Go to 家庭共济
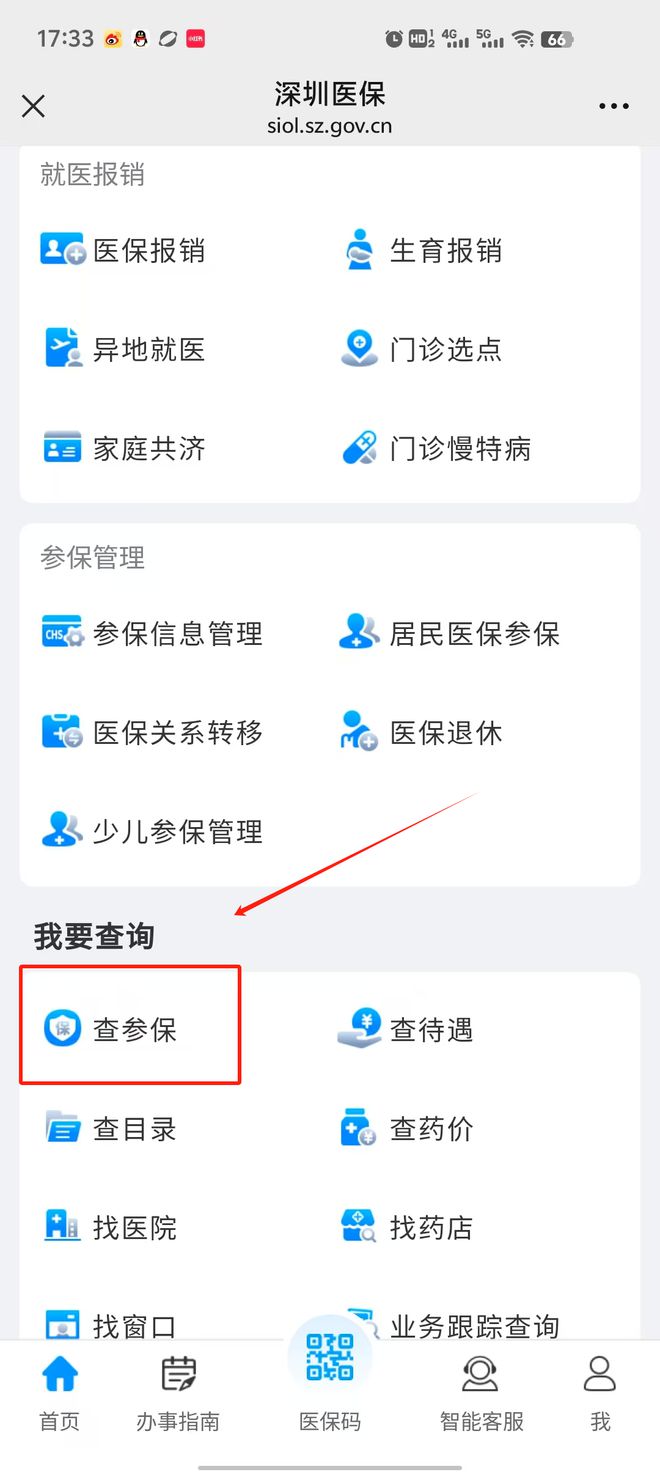660x1472 pixels. (123, 448)
